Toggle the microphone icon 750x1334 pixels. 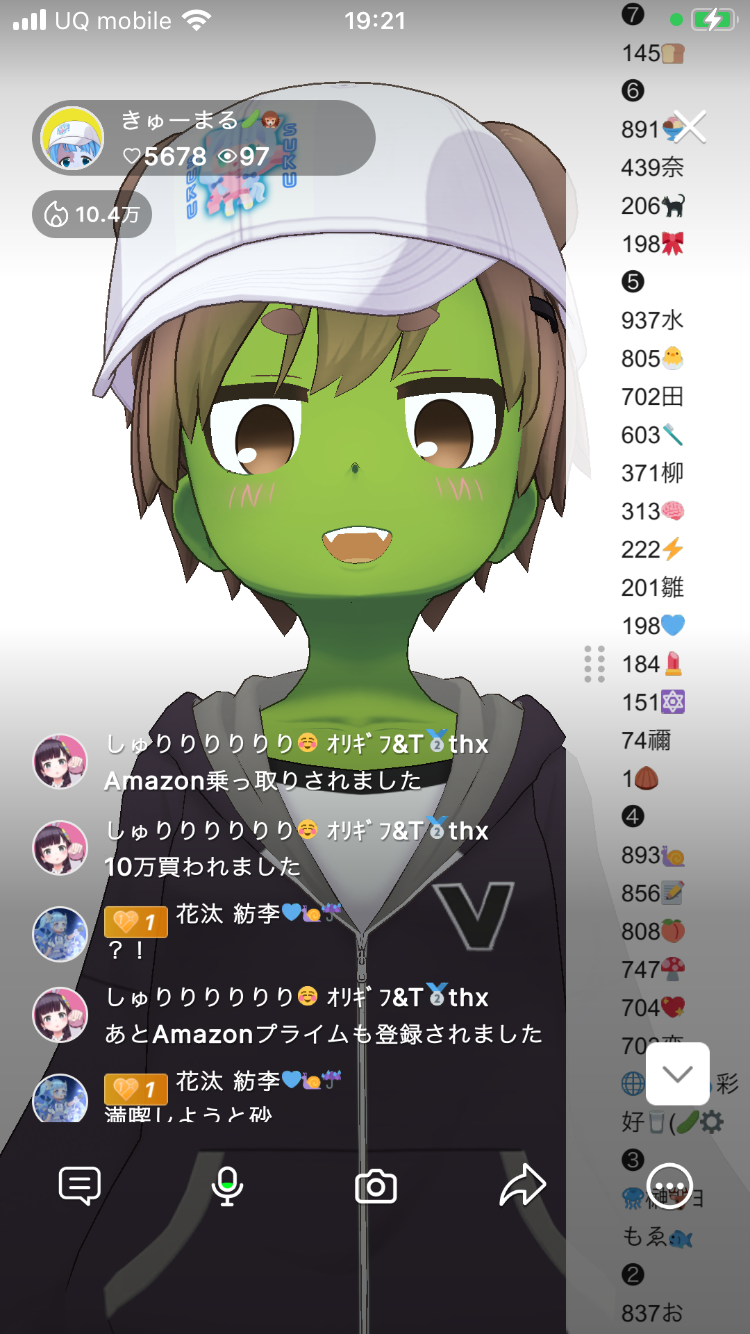(228, 1186)
